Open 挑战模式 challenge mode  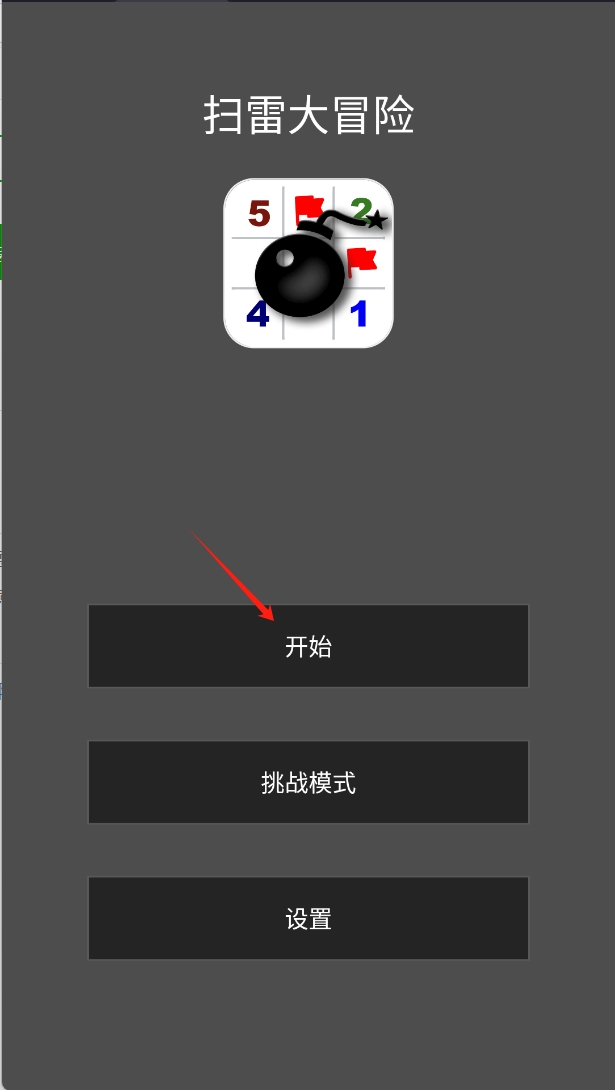click(x=308, y=782)
